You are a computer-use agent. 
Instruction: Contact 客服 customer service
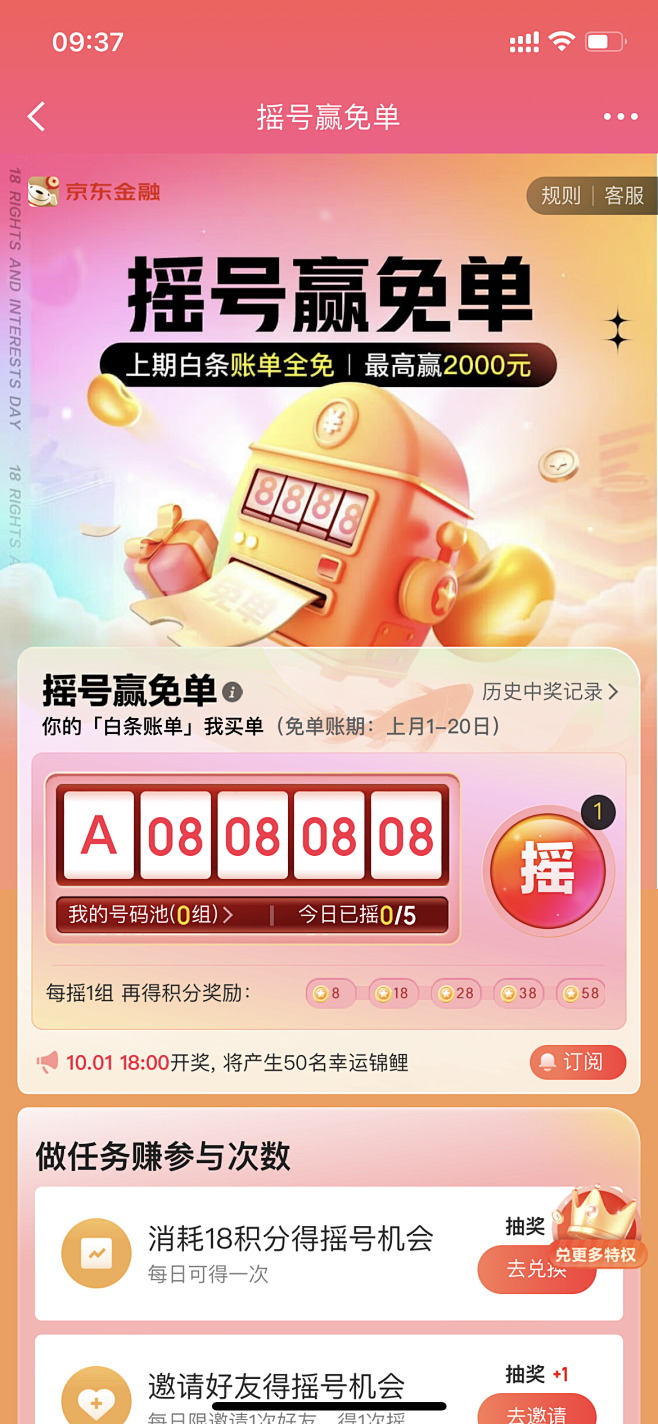(x=624, y=196)
